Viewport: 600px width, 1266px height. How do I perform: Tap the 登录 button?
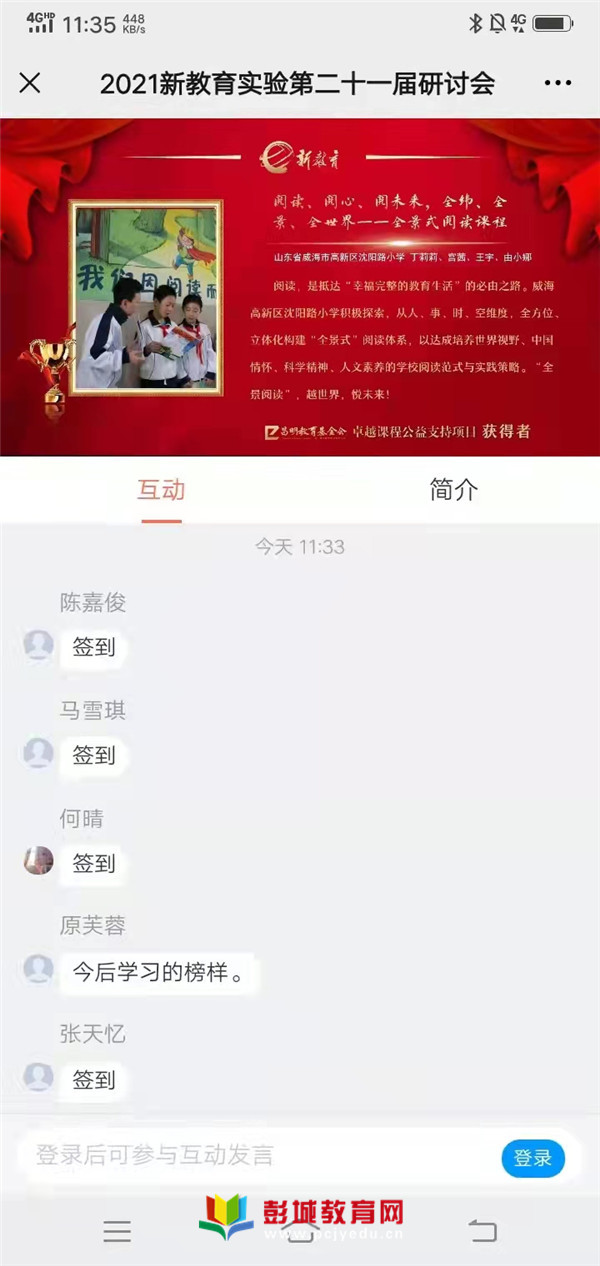click(532, 1158)
